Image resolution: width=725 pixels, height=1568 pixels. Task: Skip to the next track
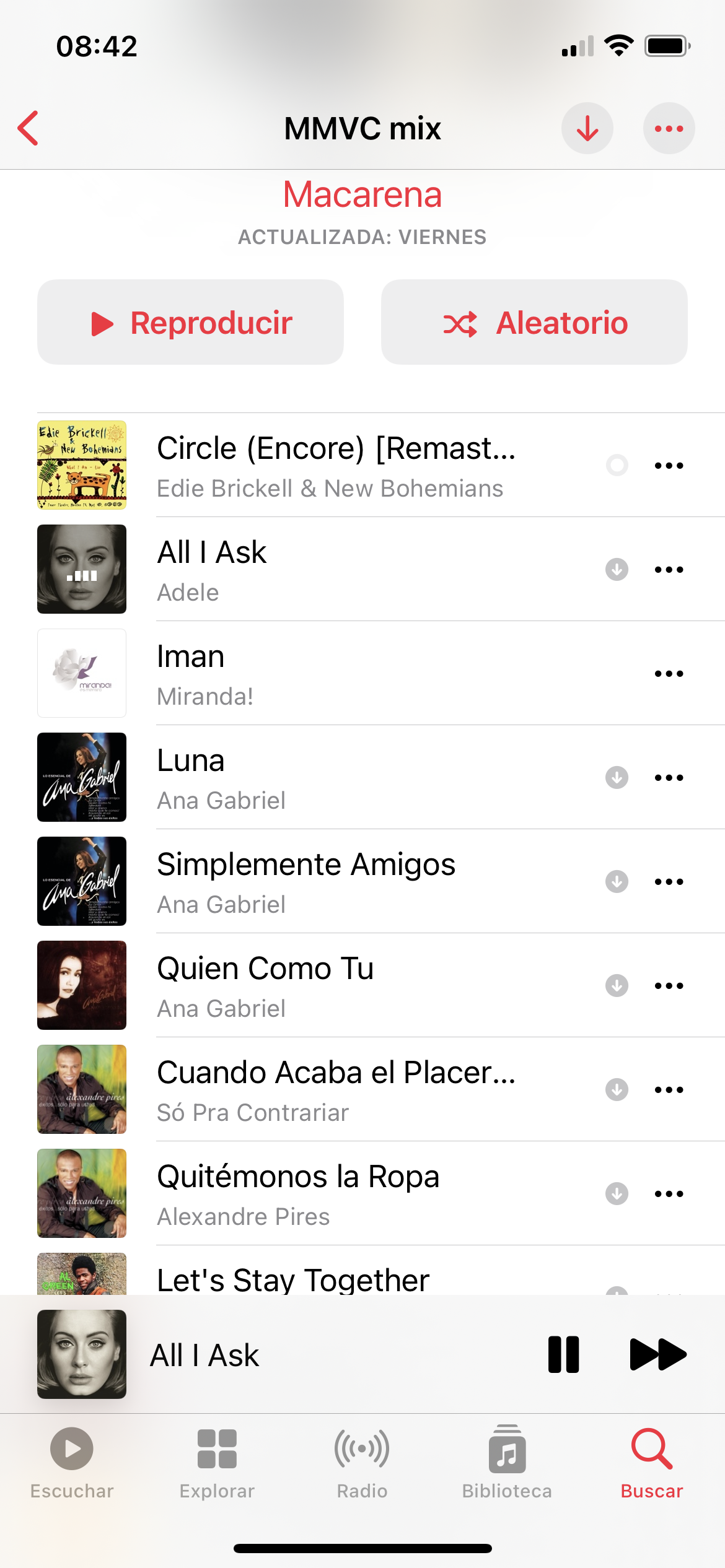[x=657, y=1354]
